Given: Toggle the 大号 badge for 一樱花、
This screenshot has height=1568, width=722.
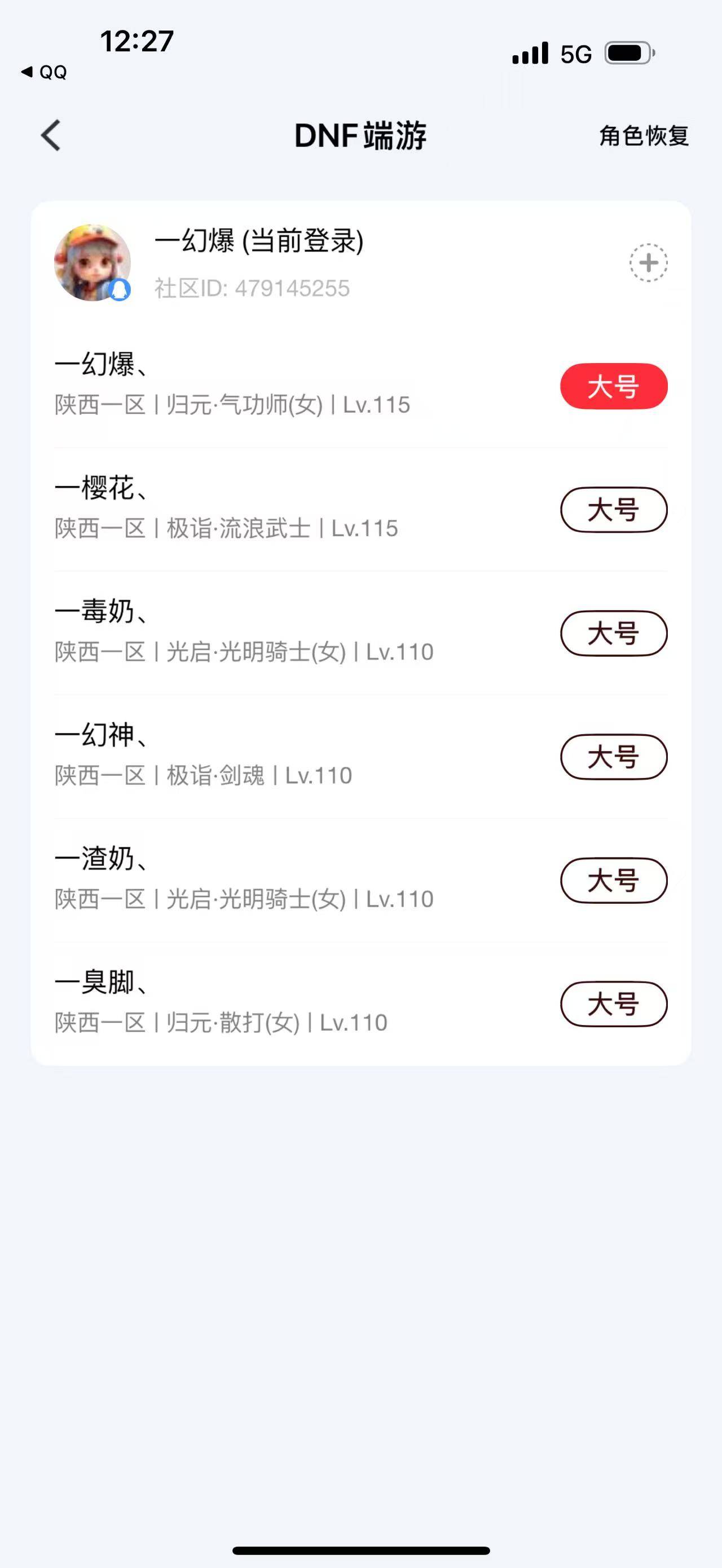Looking at the screenshot, I should pyautogui.click(x=613, y=511).
